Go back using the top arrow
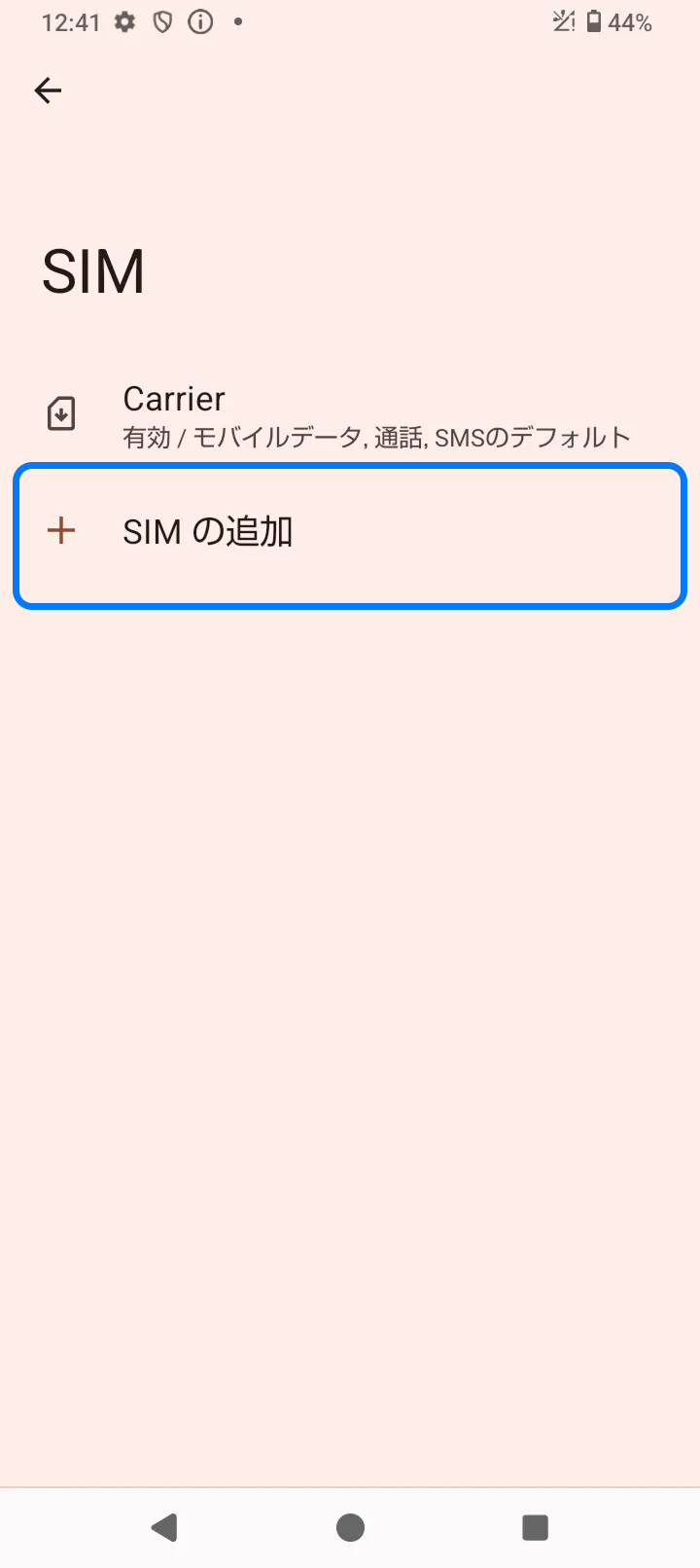The image size is (700, 1568). tap(48, 90)
